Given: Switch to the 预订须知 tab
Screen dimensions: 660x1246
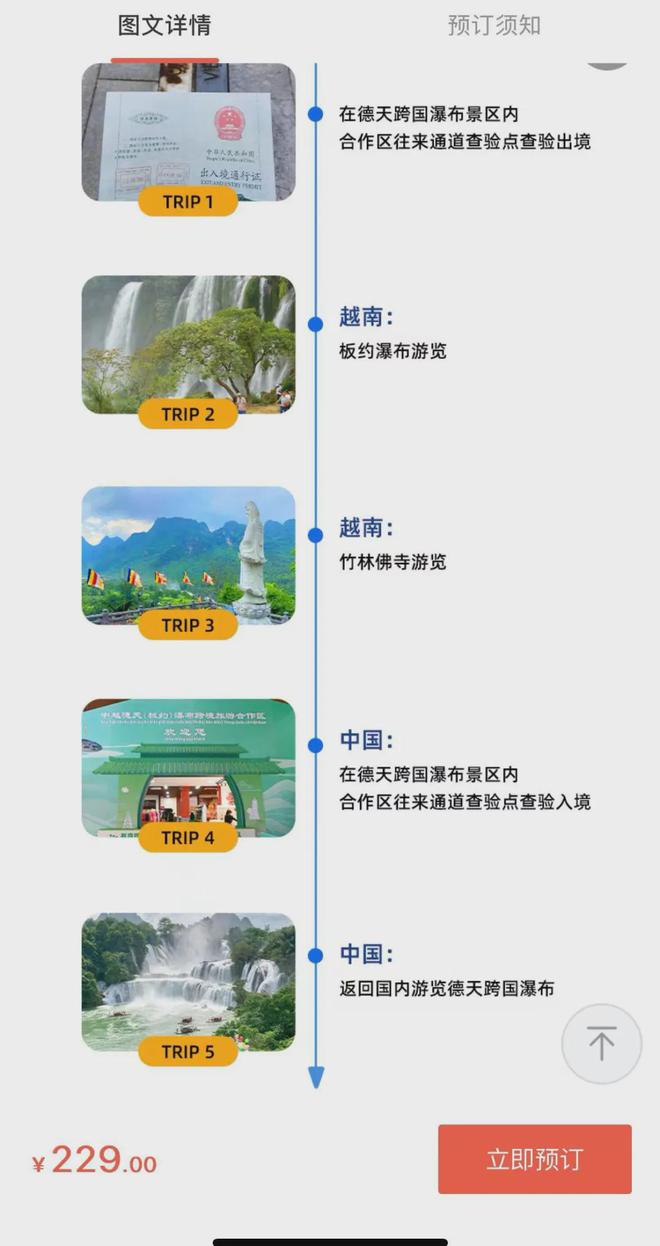Looking at the screenshot, I should (x=494, y=26).
